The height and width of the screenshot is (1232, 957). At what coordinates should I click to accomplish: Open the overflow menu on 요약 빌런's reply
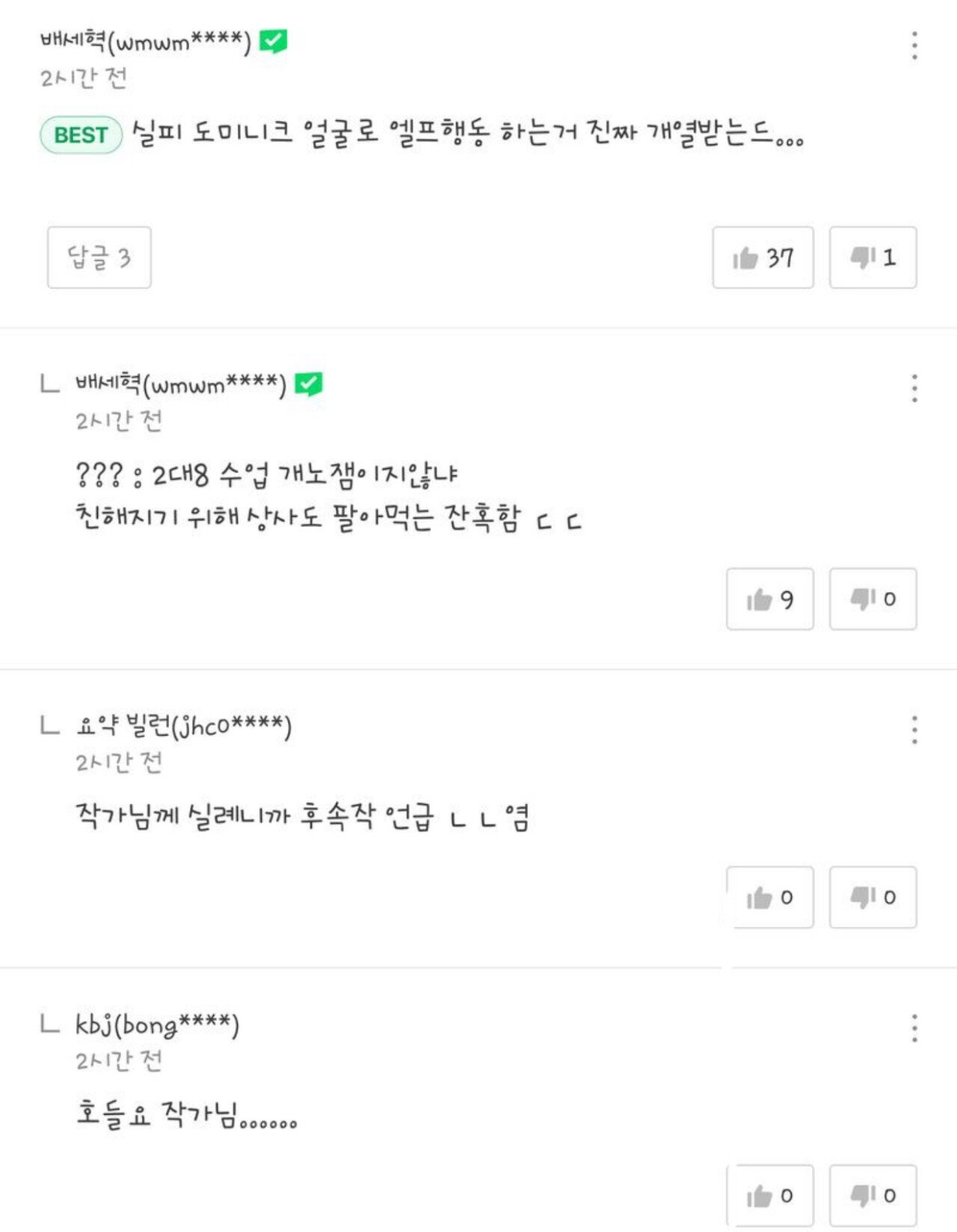(914, 730)
